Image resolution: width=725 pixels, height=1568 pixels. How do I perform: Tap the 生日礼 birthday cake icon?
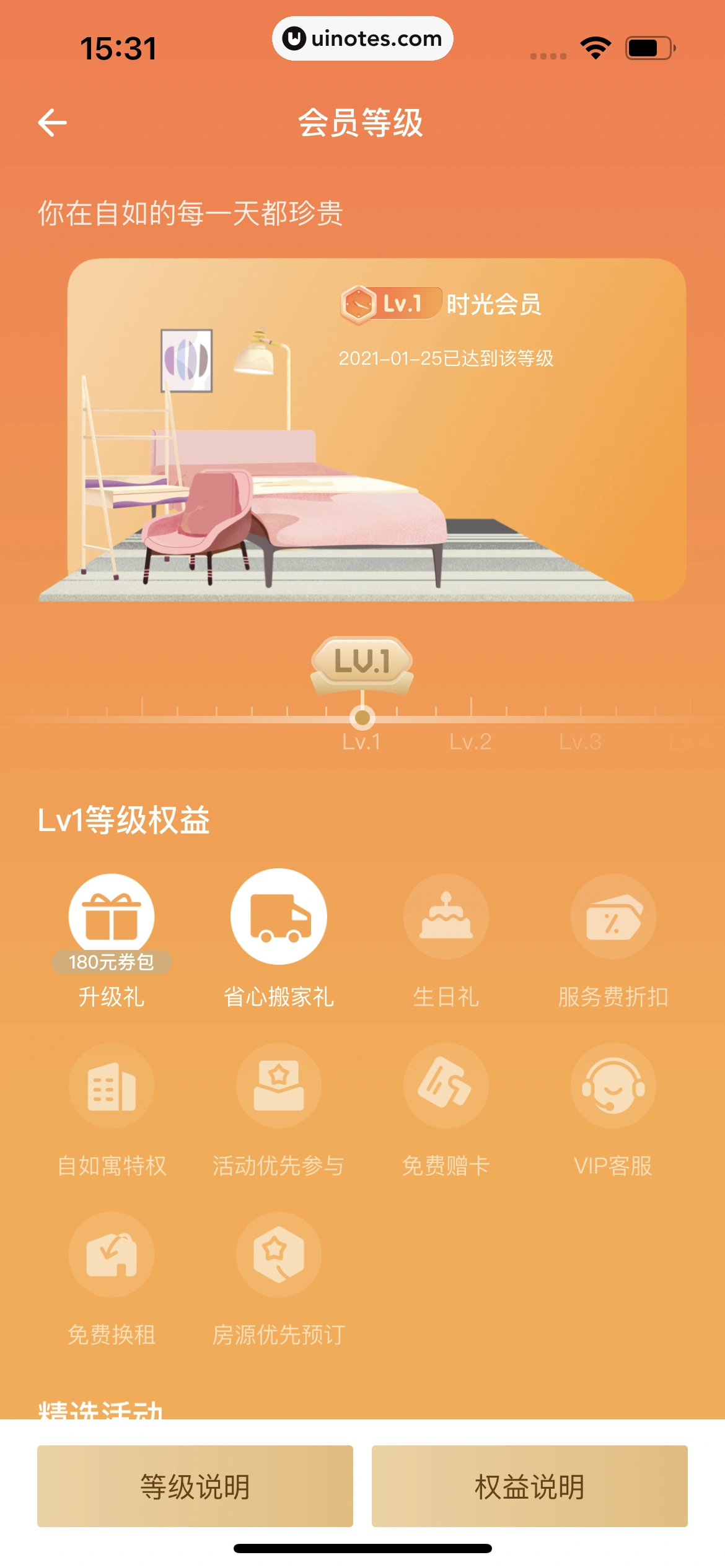[446, 921]
